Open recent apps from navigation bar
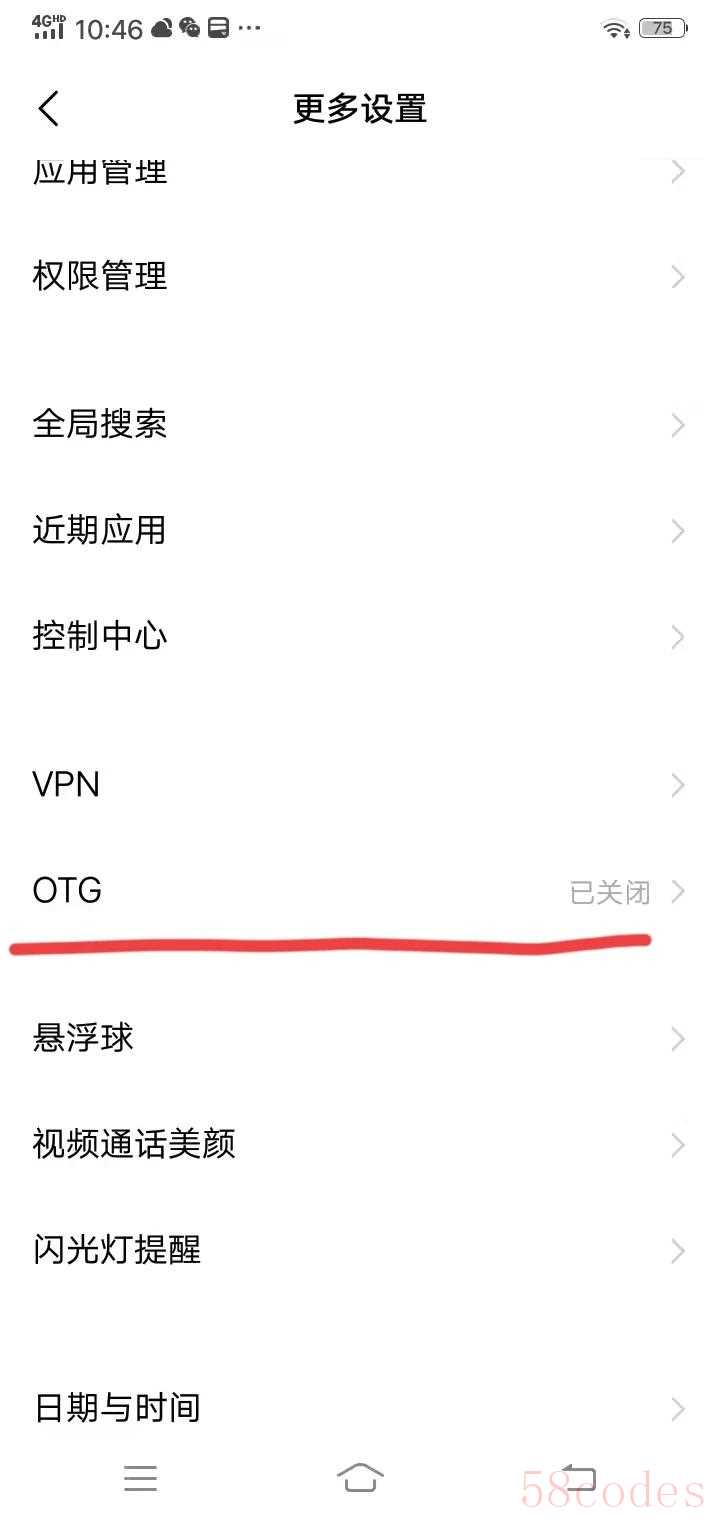Image resolution: width=720 pixels, height=1520 pixels. click(x=140, y=1477)
